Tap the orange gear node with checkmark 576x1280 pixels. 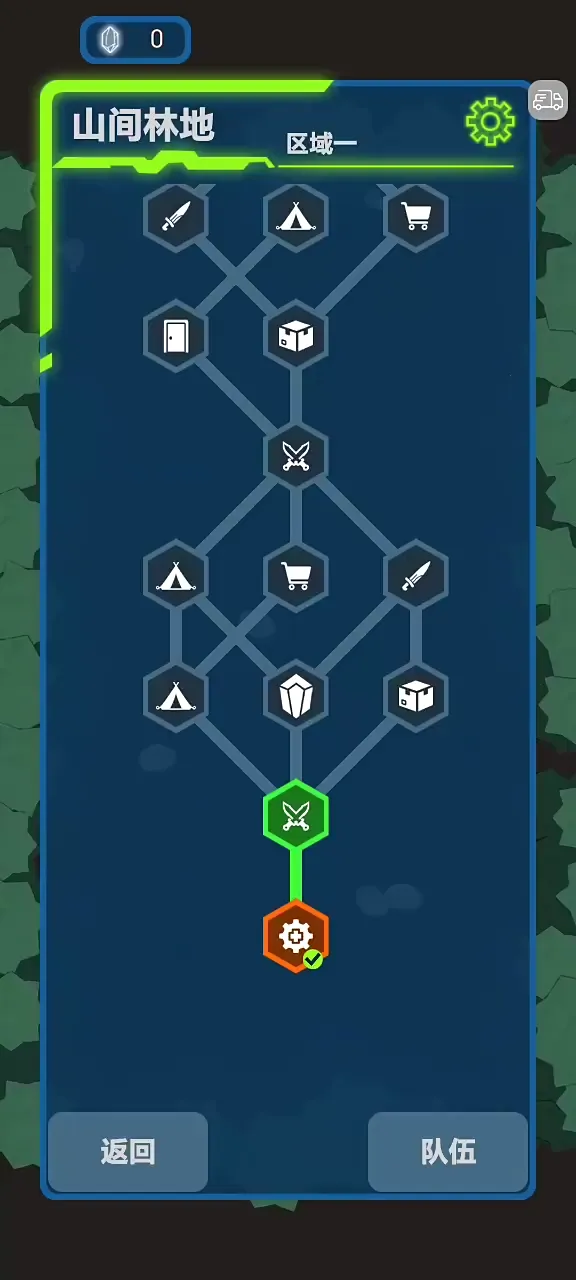pyautogui.click(x=296, y=936)
